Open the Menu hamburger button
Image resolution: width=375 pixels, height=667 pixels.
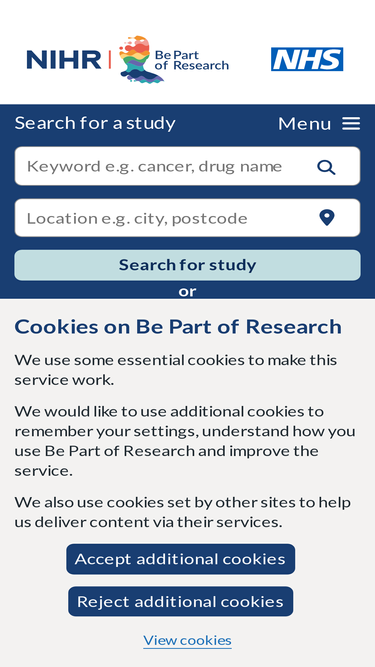point(319,123)
